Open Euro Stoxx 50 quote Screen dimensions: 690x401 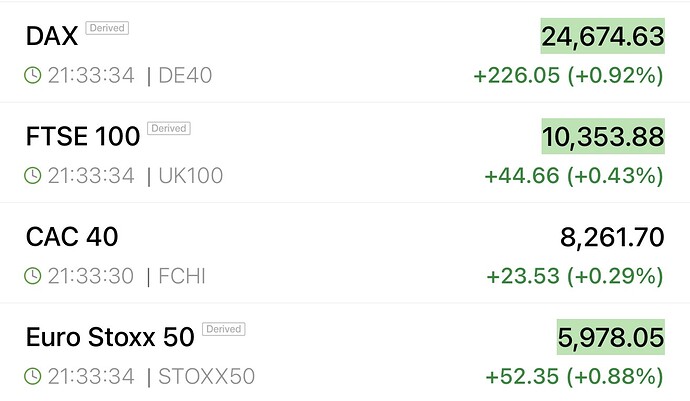click(x=110, y=337)
